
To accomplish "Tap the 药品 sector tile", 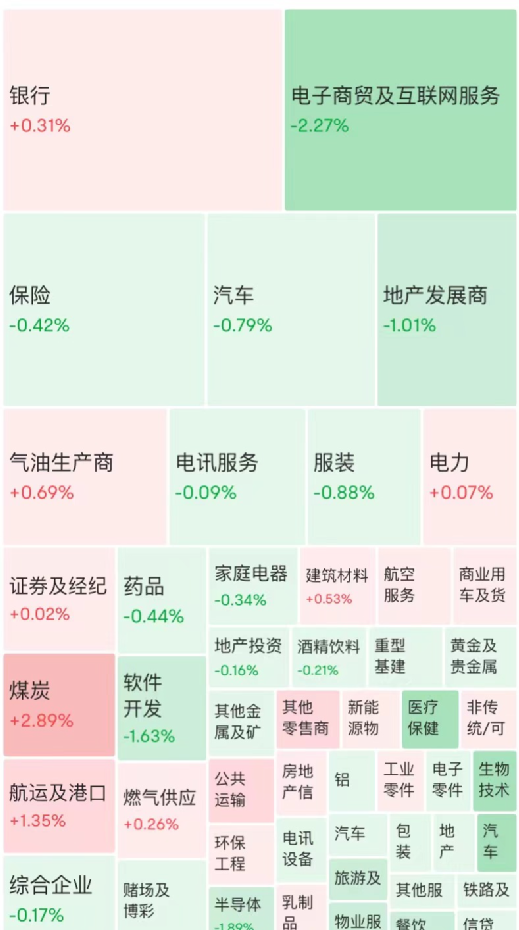I will click(x=162, y=601).
